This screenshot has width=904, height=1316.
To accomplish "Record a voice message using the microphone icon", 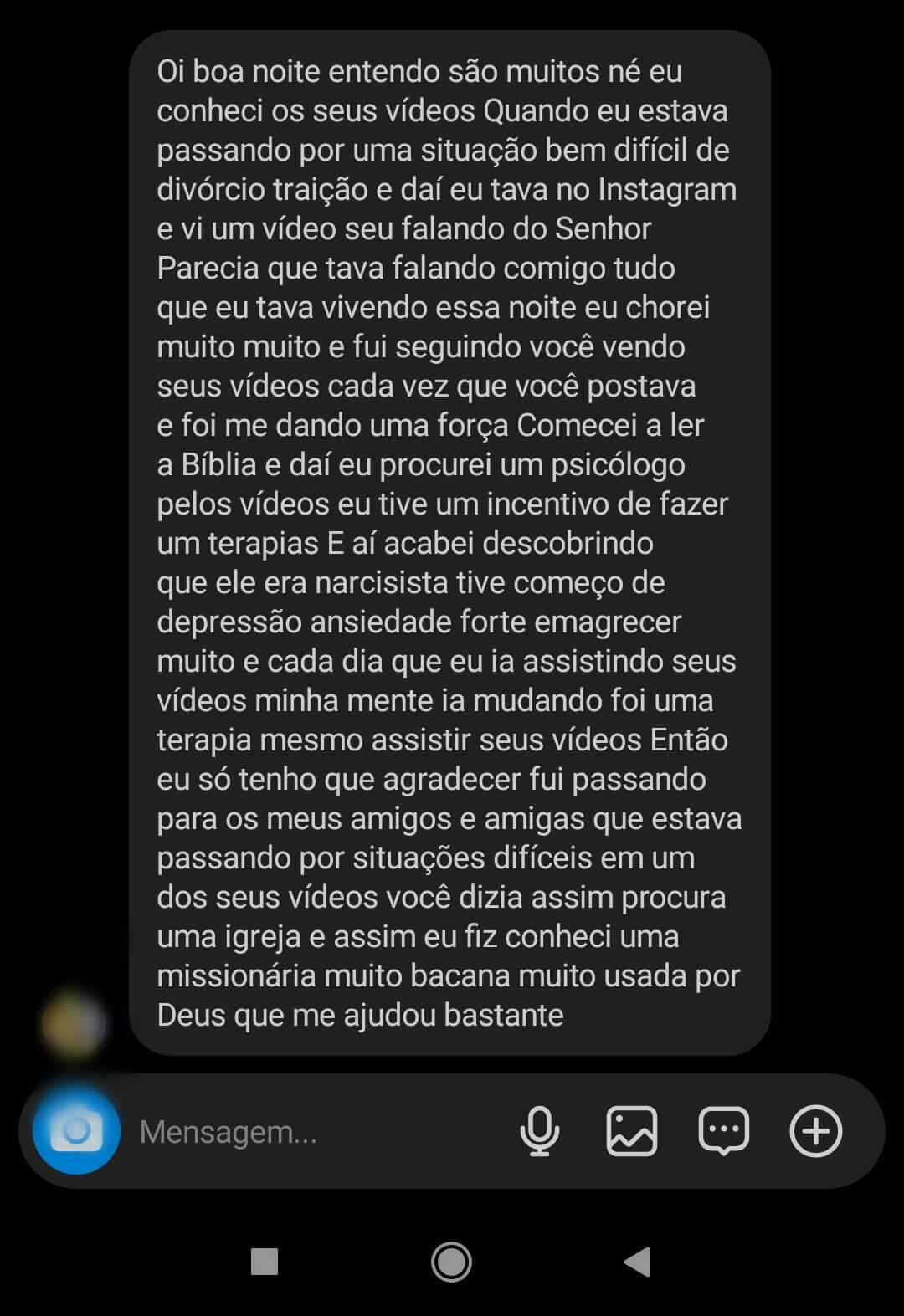I will pos(539,1133).
